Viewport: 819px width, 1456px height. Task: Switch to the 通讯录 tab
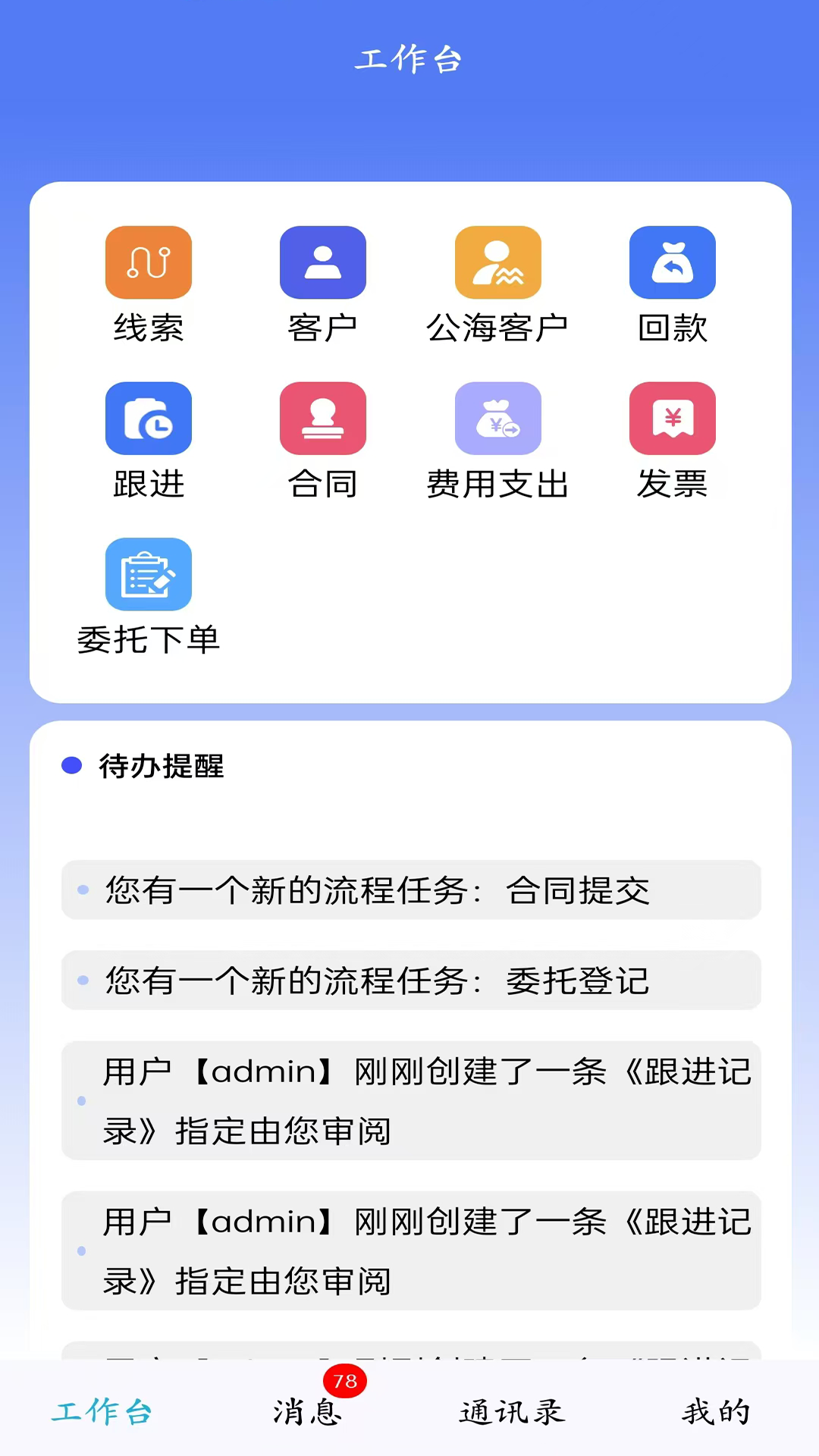click(x=512, y=1411)
